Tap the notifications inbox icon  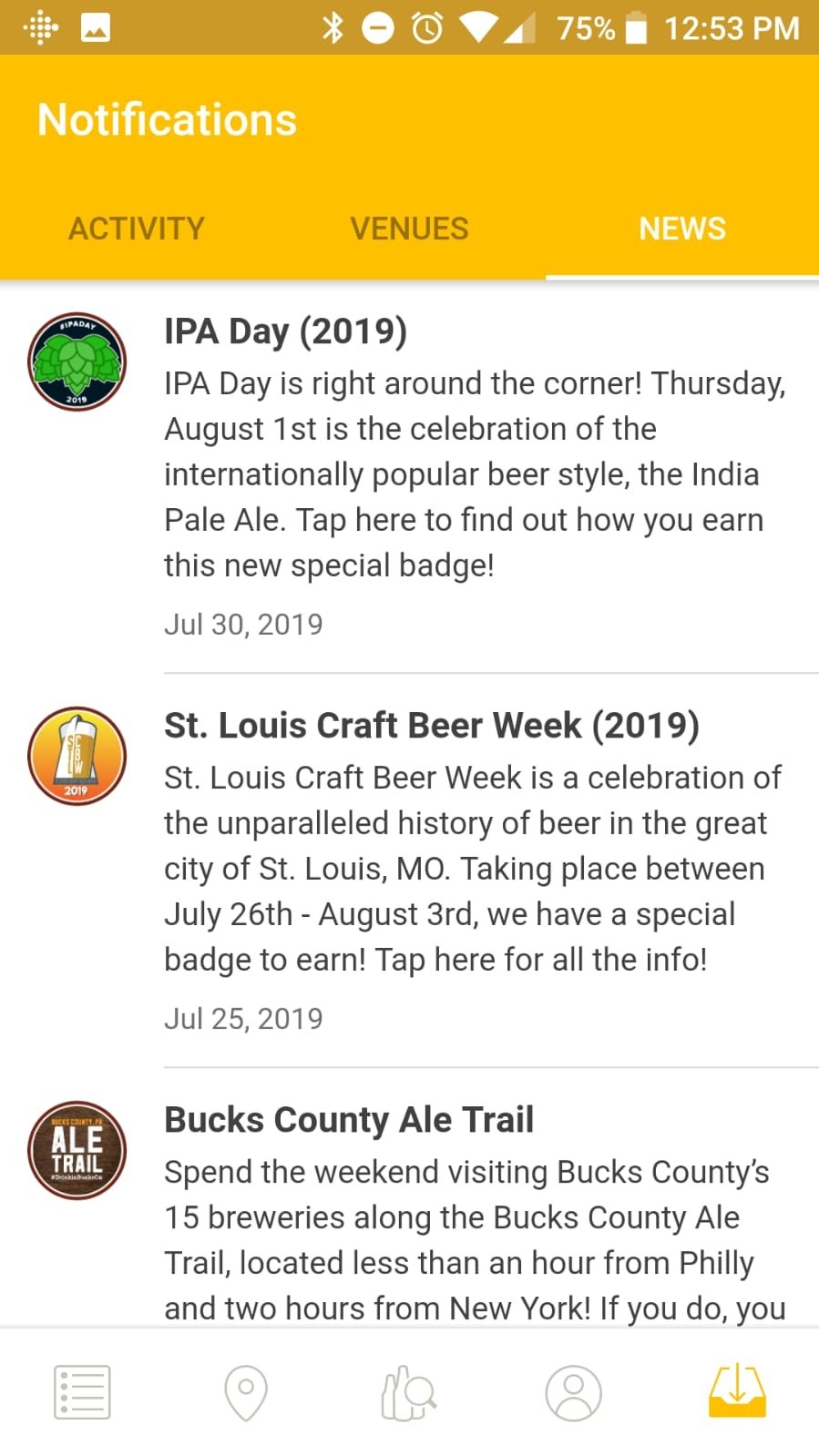click(x=737, y=1390)
